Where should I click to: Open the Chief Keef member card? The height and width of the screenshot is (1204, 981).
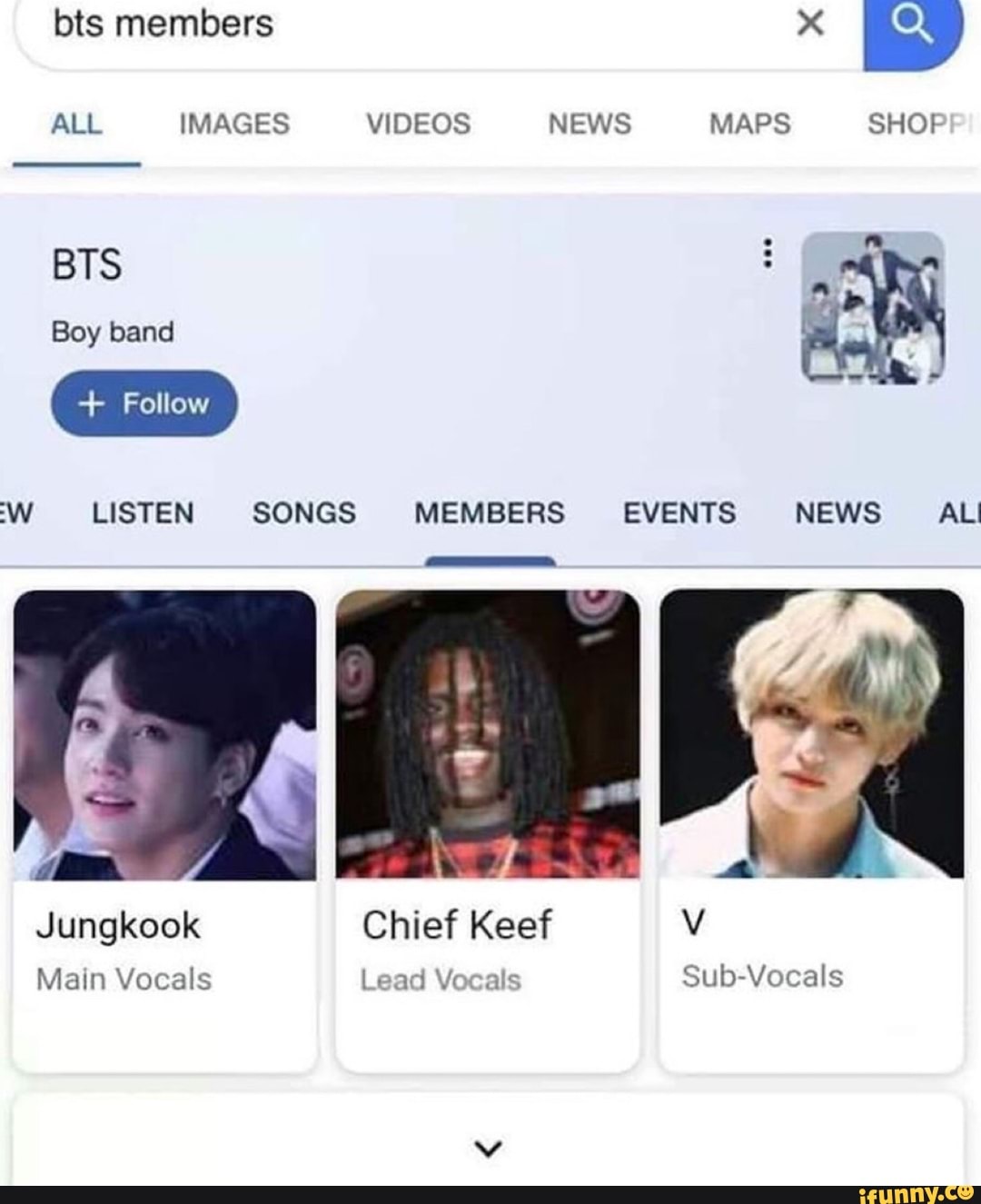tap(488, 829)
